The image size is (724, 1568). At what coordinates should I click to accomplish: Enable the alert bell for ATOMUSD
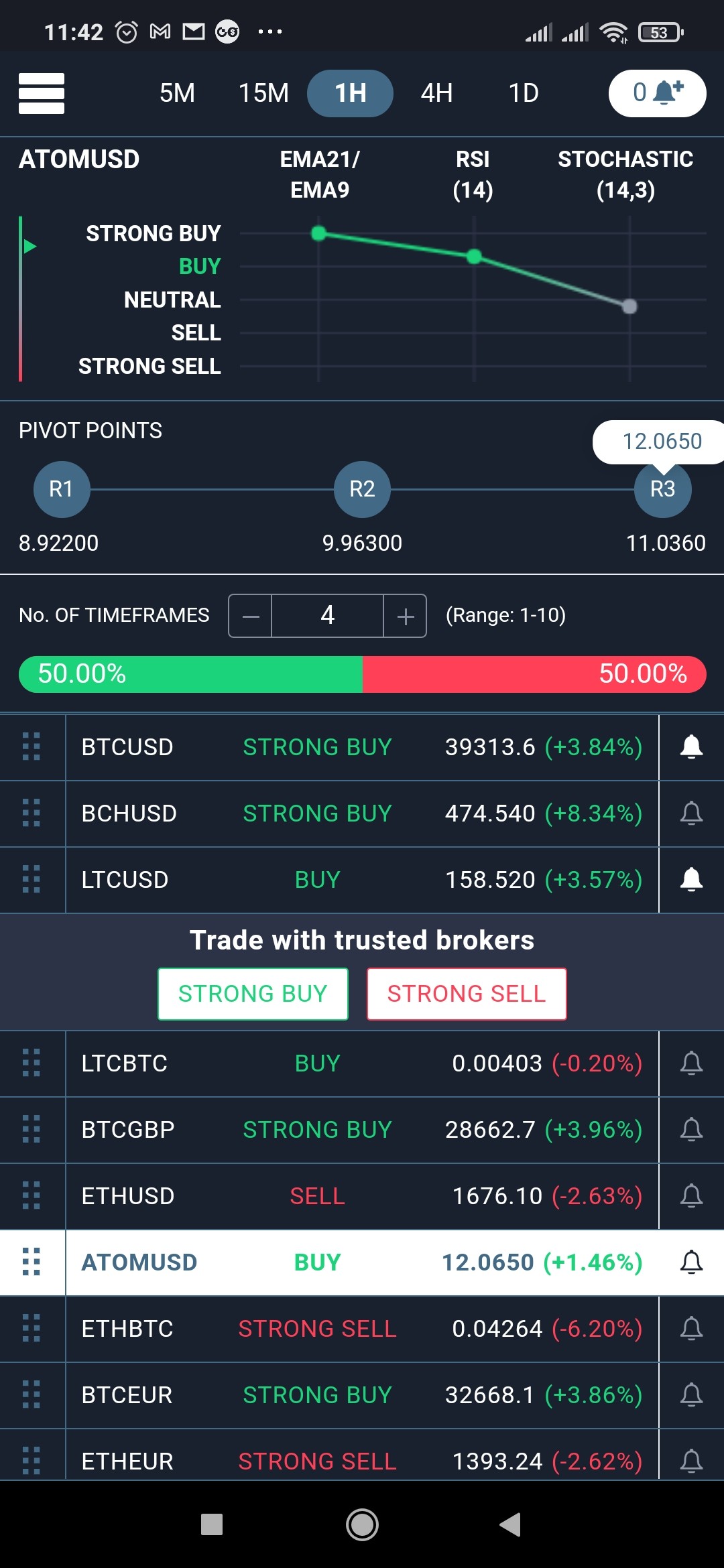click(x=691, y=1262)
